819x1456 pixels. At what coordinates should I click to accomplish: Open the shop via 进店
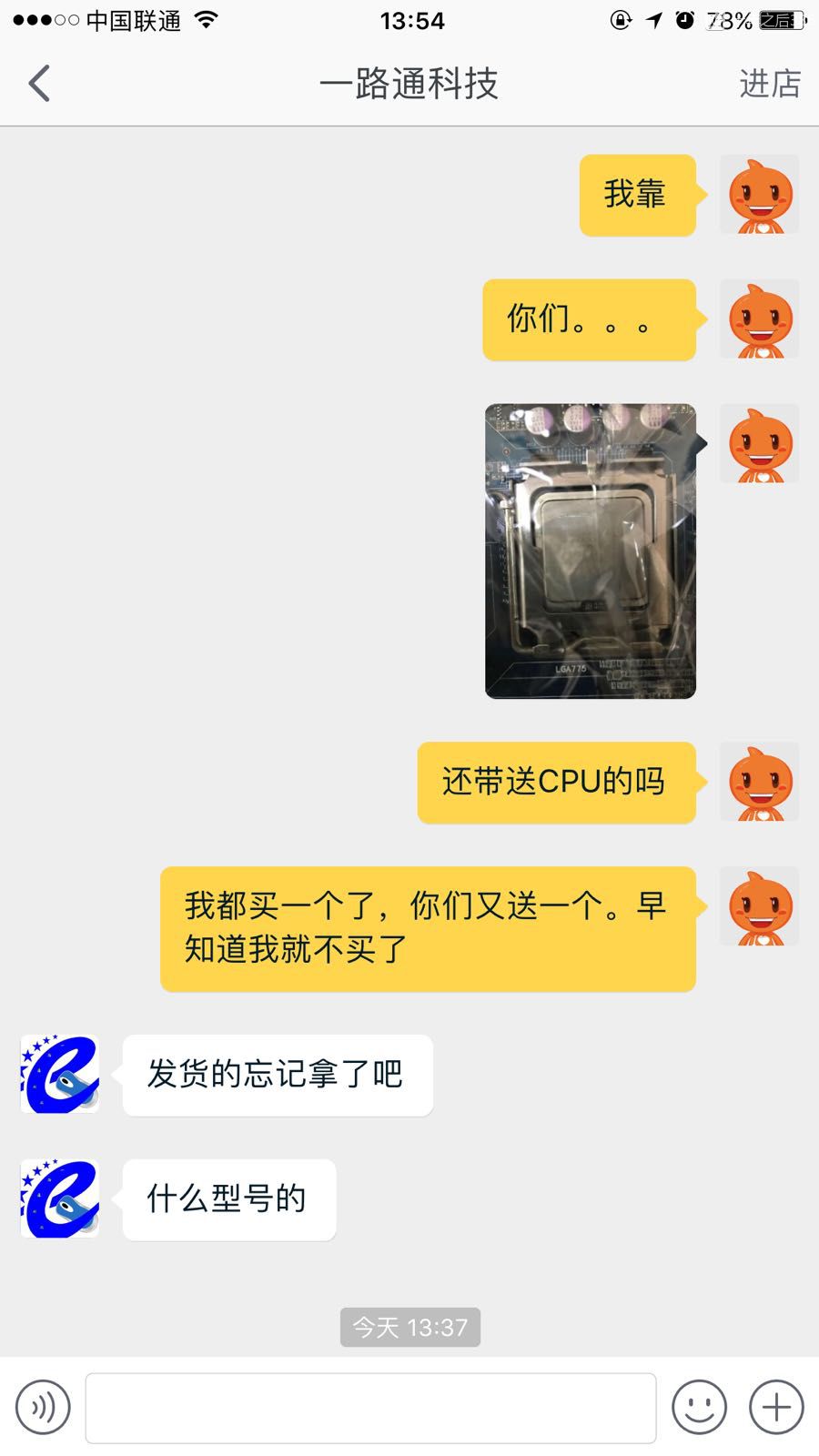click(x=770, y=84)
